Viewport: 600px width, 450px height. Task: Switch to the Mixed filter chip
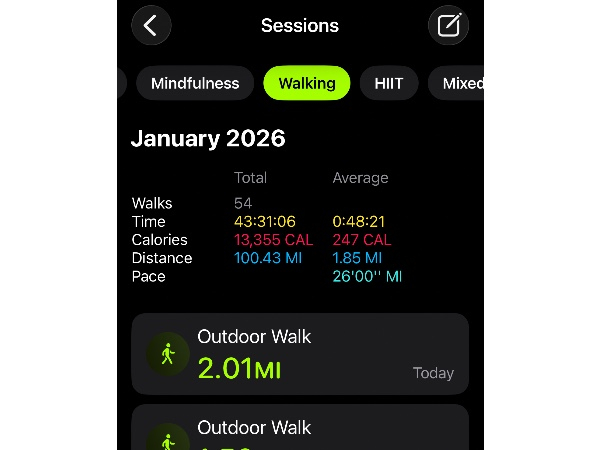[x=460, y=83]
